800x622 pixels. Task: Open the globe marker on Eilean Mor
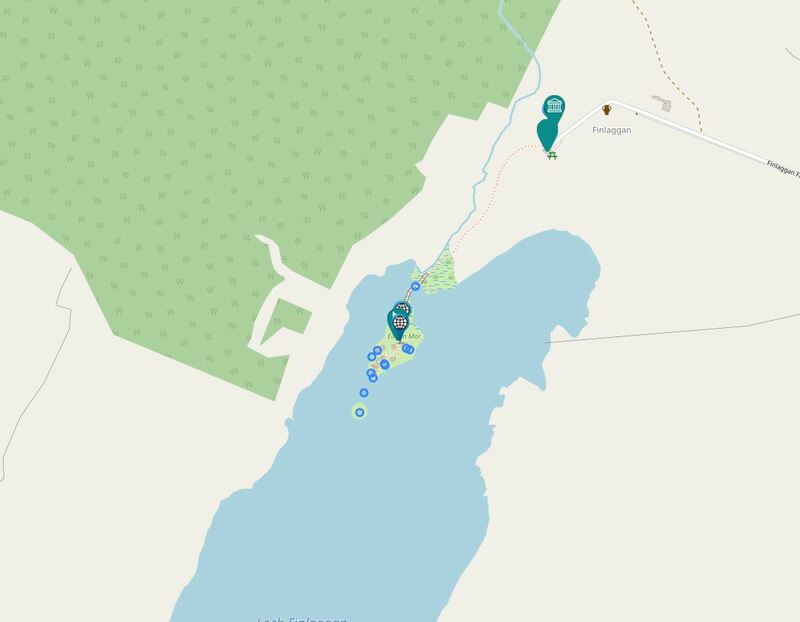399,322
